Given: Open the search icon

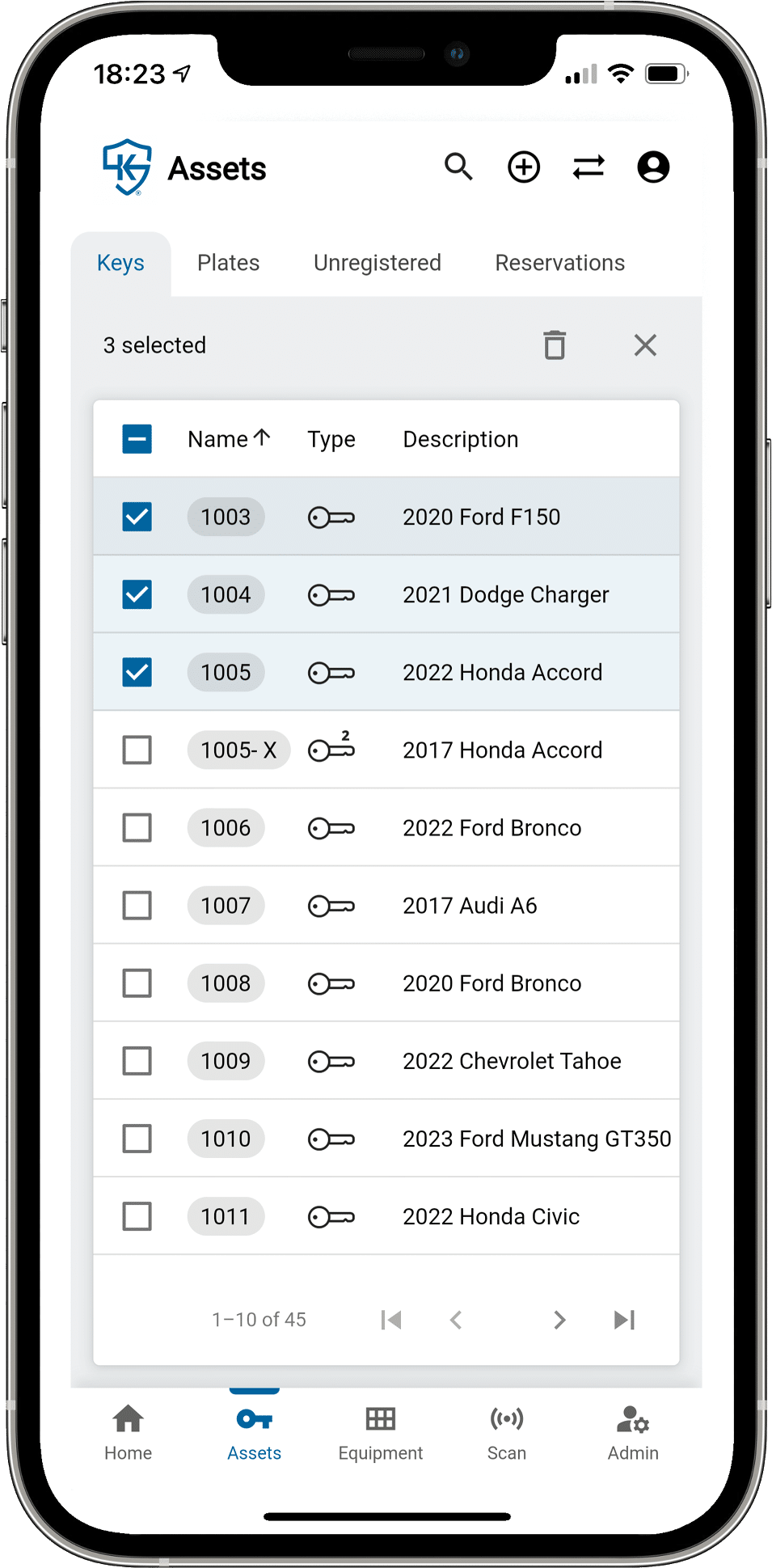Looking at the screenshot, I should [458, 167].
